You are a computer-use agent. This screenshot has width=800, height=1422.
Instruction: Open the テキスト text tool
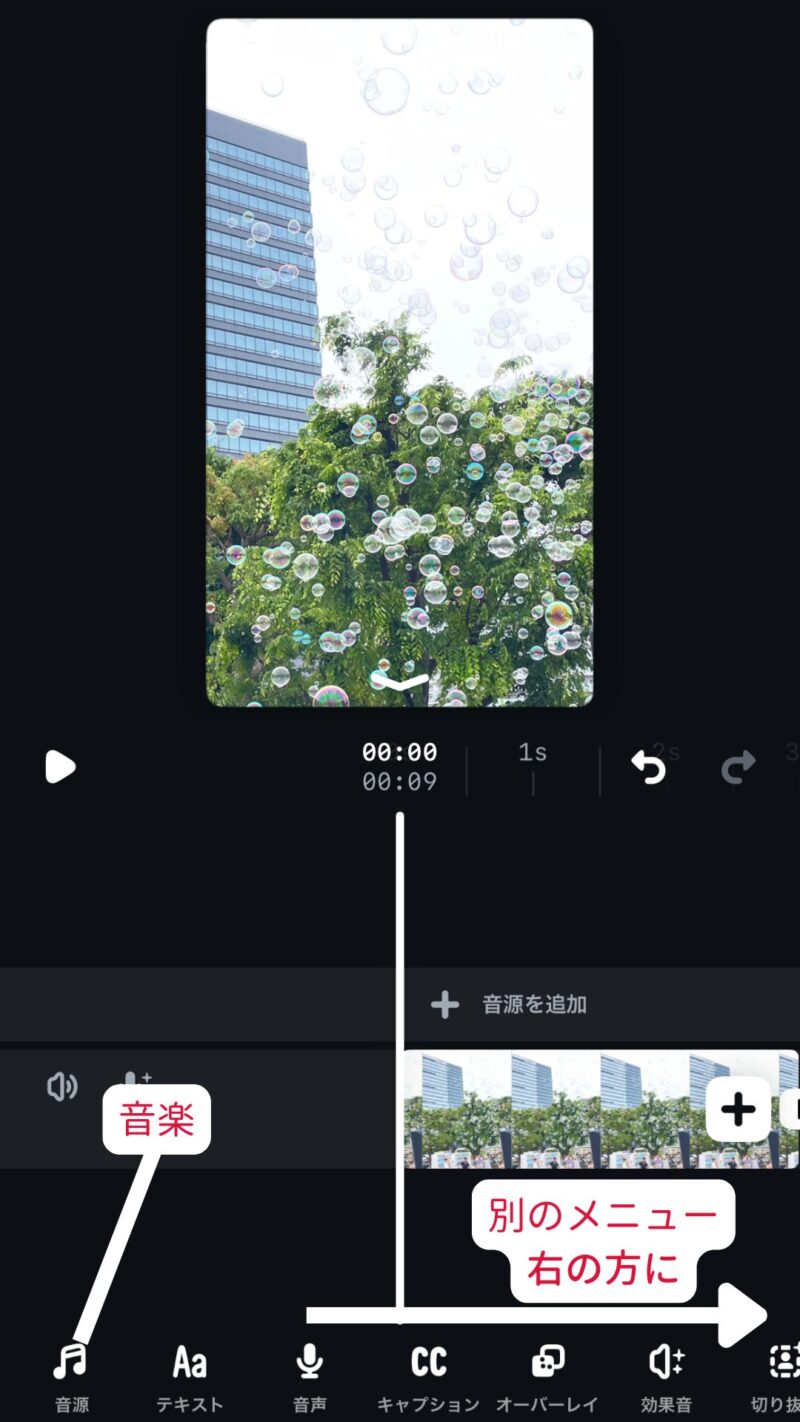(189, 1375)
